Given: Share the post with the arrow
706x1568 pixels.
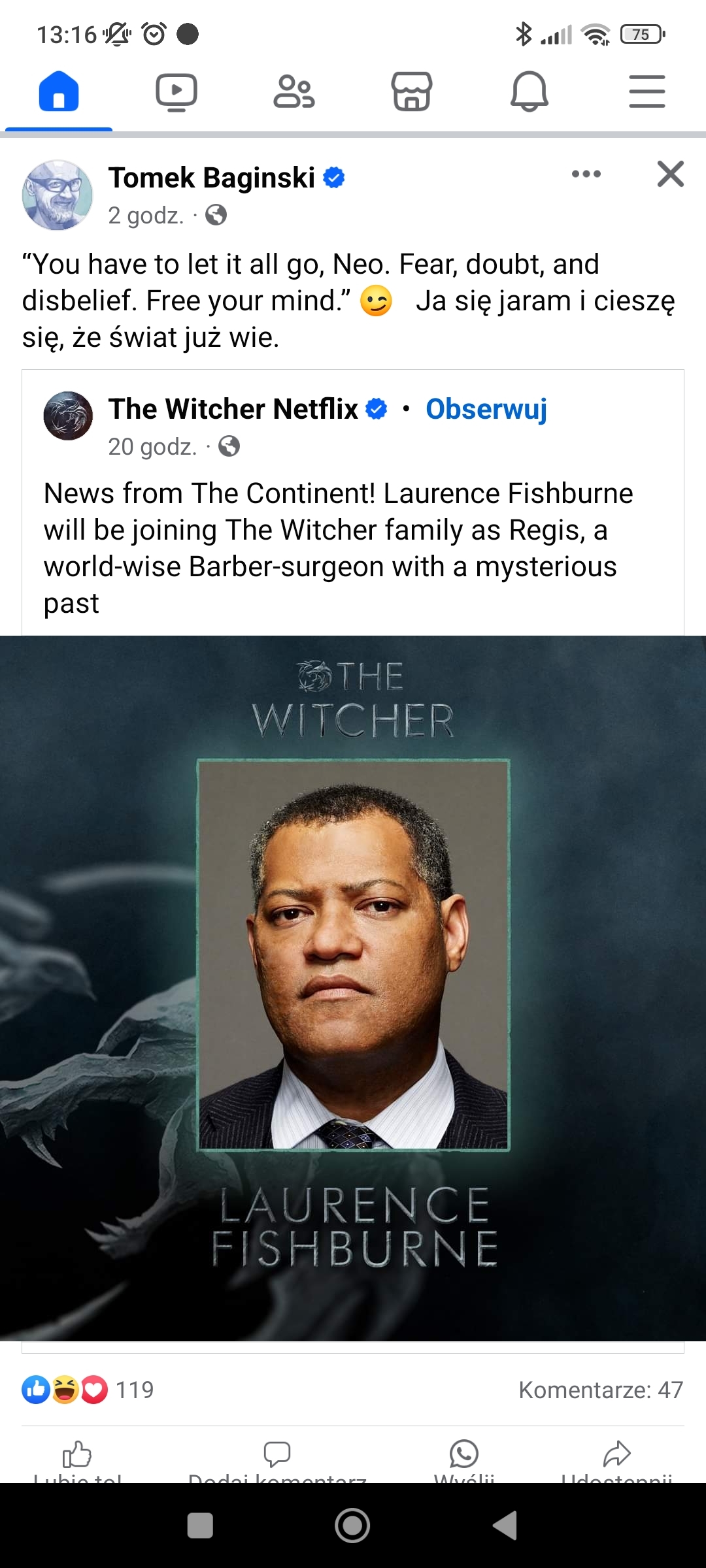Looking at the screenshot, I should [x=616, y=1457].
